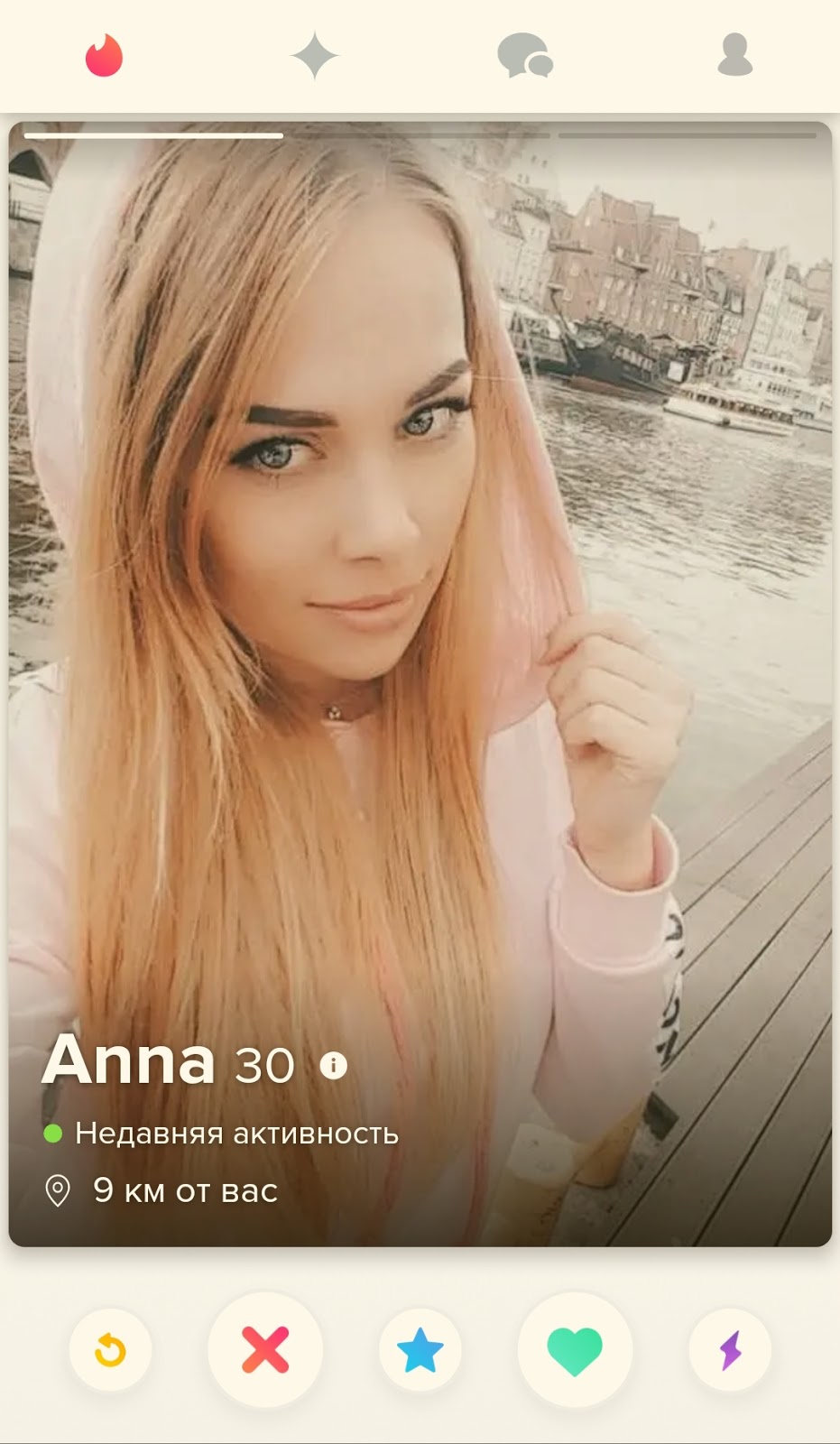The height and width of the screenshot is (1444, 840).
Task: Open the Gold sparkle tab
Action: (x=314, y=56)
